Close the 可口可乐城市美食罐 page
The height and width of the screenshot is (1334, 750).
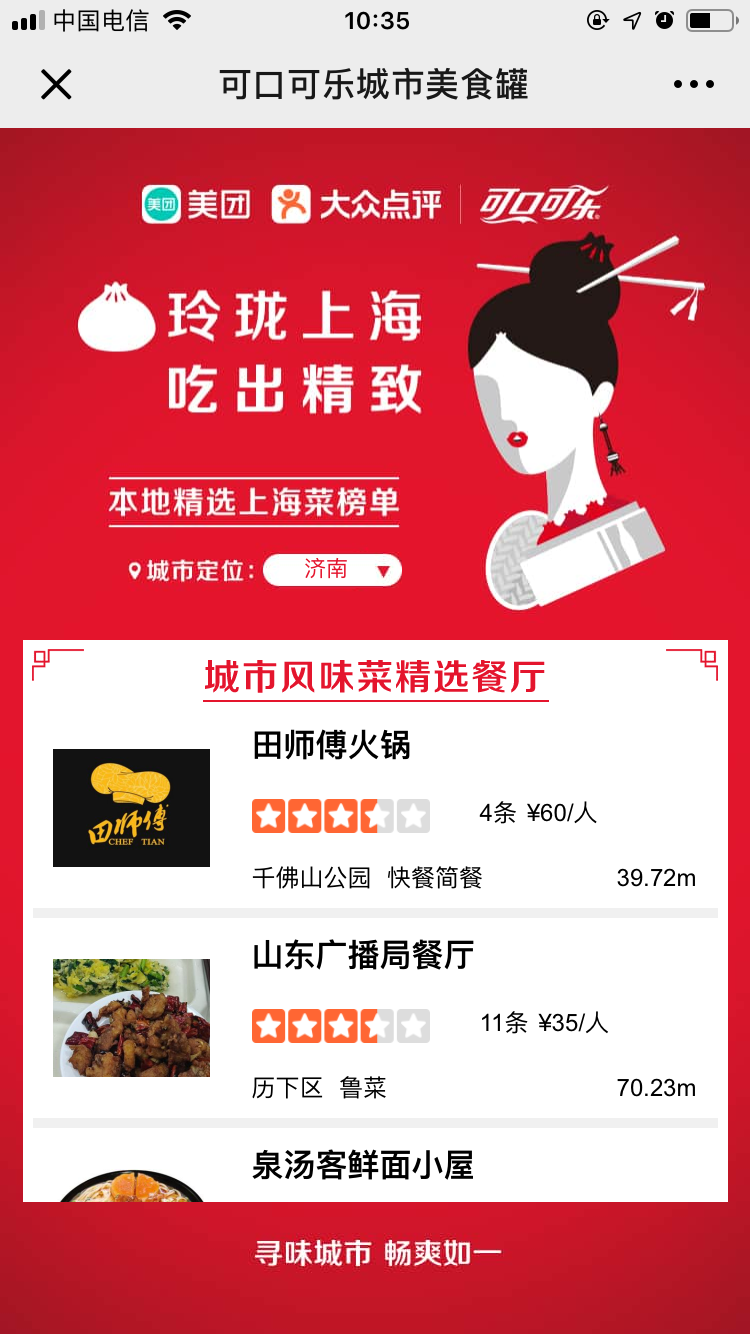(x=56, y=85)
